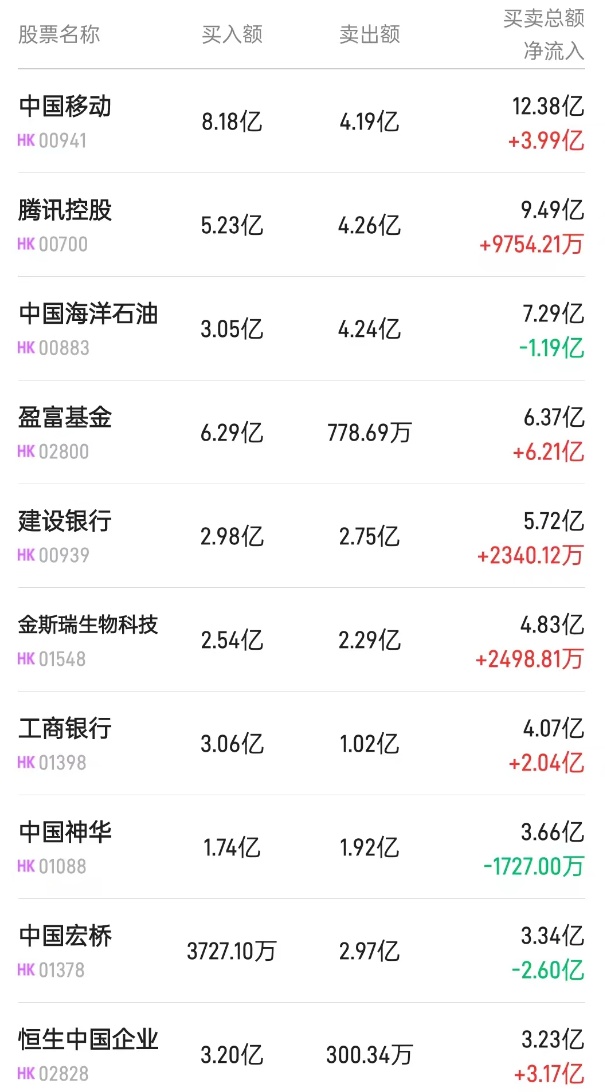The image size is (605, 1092).
Task: View the 工商银行 row details
Action: tap(66, 729)
